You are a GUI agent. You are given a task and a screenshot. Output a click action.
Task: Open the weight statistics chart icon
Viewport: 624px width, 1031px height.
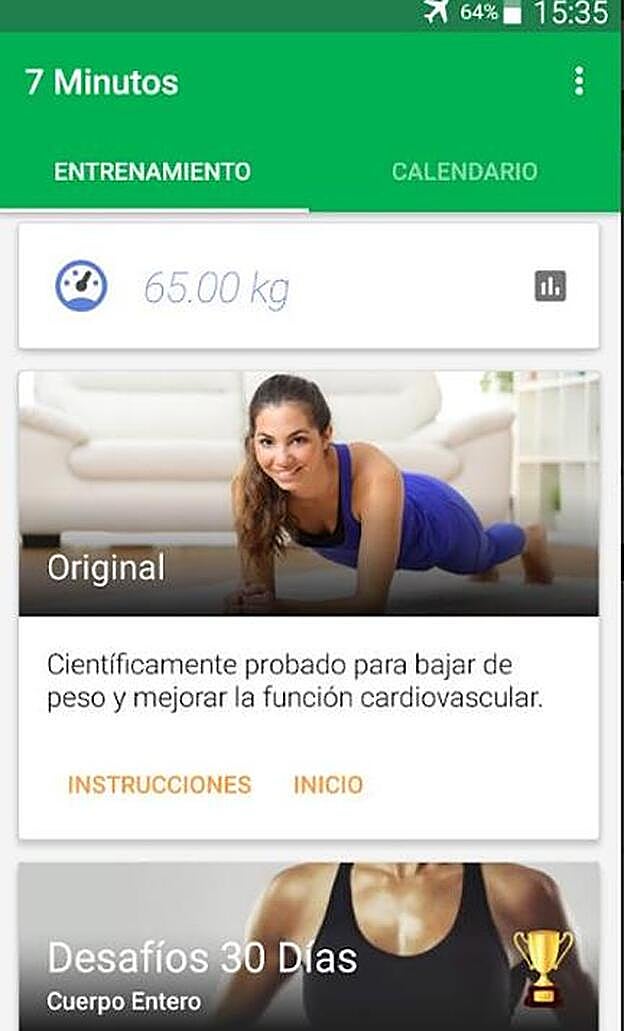550,286
